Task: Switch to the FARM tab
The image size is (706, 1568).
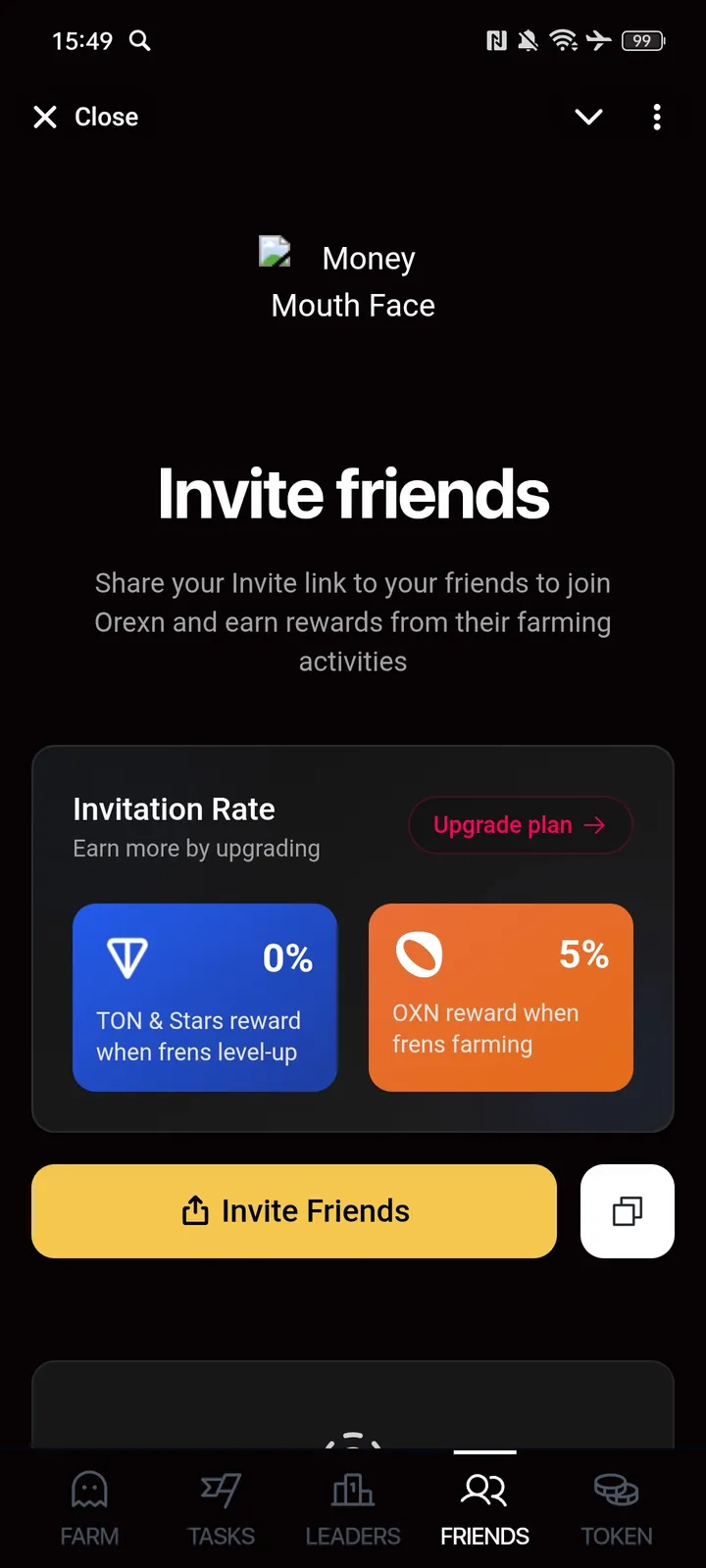Action: click(89, 1509)
